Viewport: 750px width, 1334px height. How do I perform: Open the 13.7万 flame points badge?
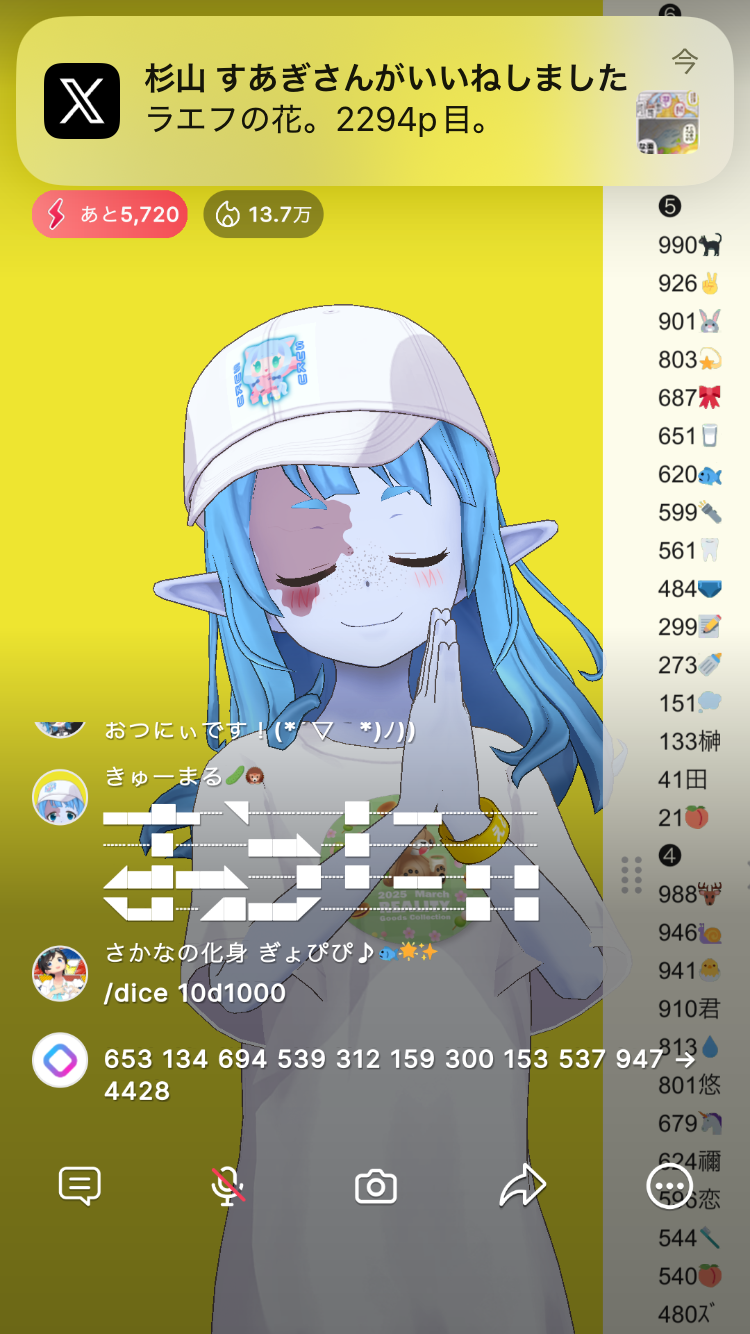pyautogui.click(x=263, y=214)
